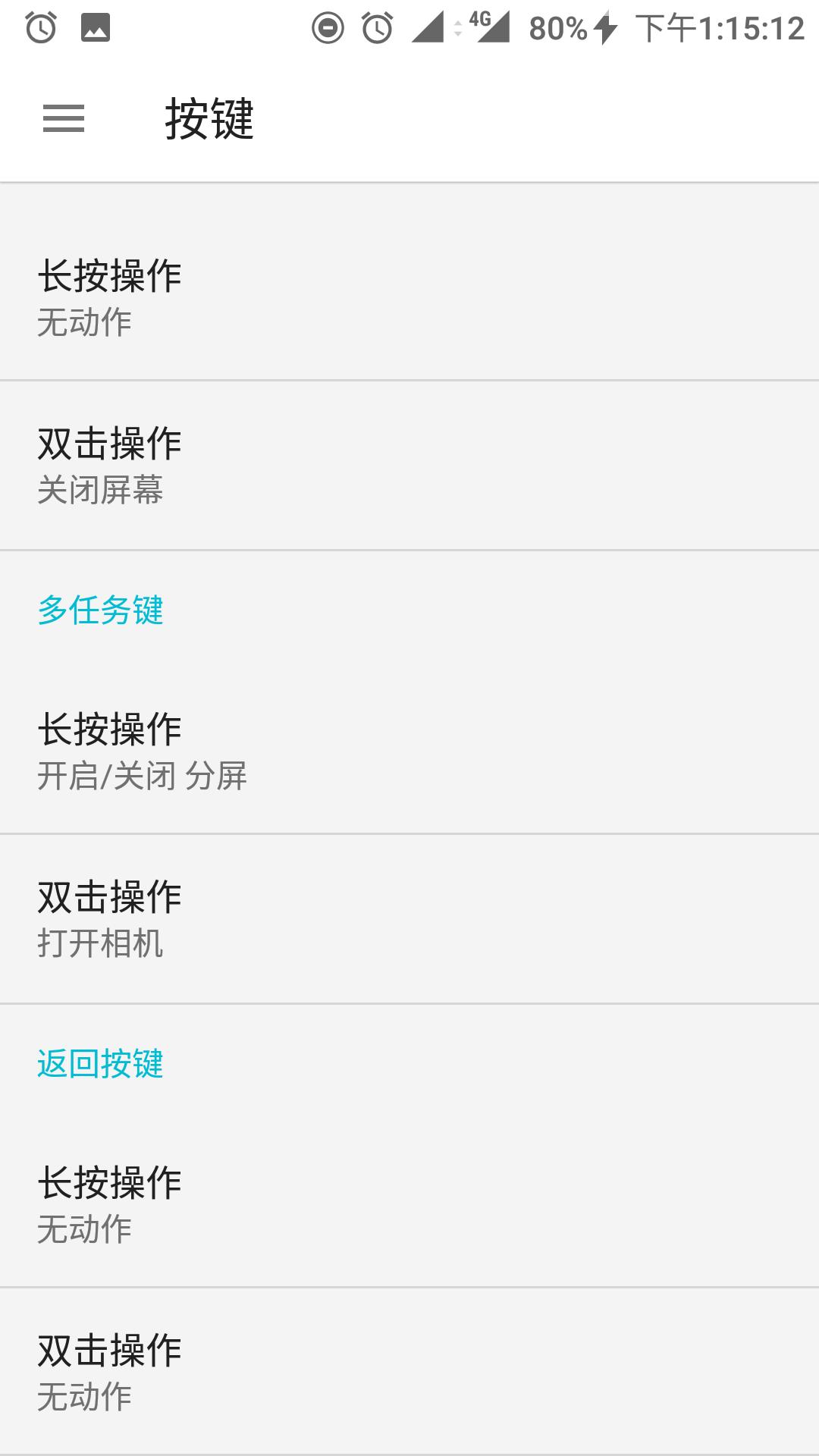
Task: Tap the do-not-disturb status icon
Action: (329, 28)
